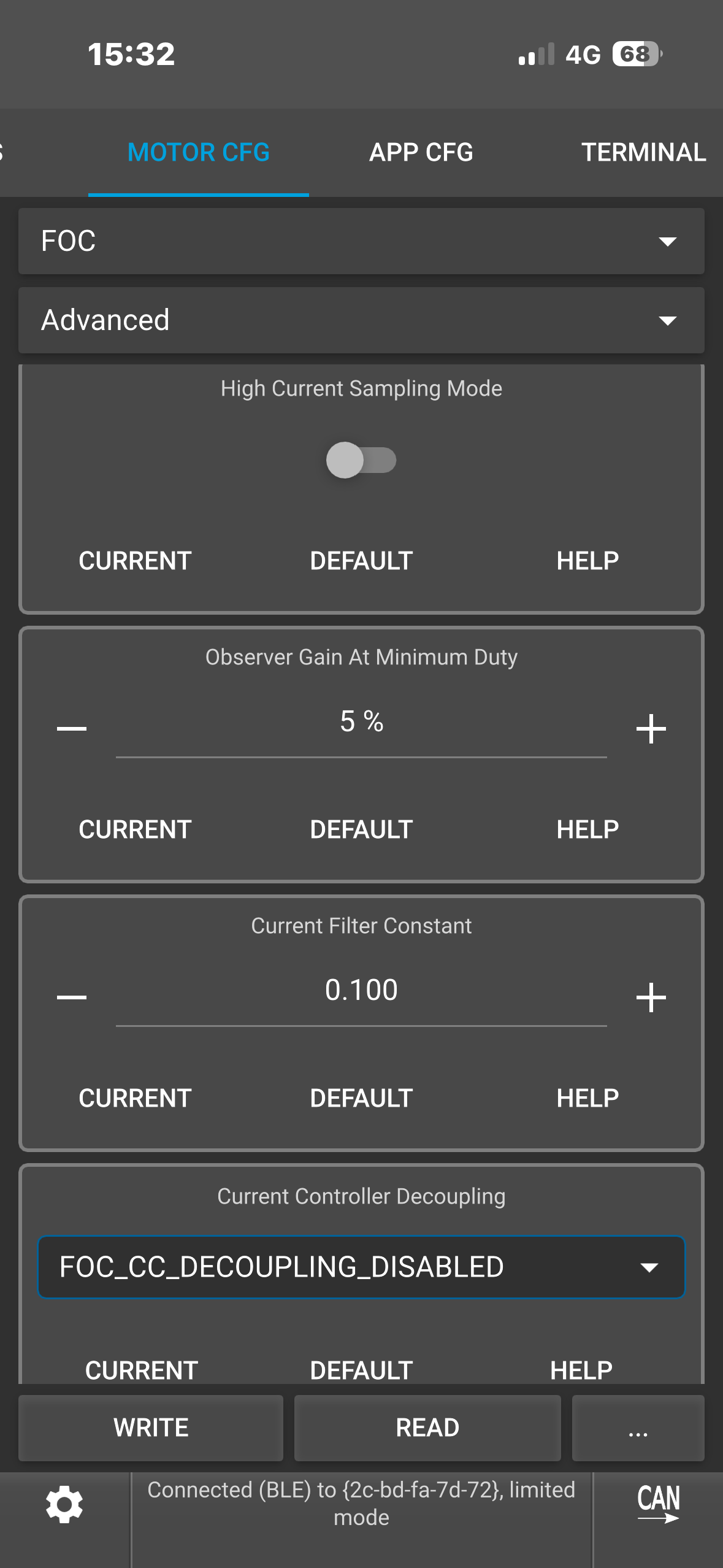Edit the Current Filter Constant 0.100 field
Screen dimensions: 723x1568
tap(361, 990)
